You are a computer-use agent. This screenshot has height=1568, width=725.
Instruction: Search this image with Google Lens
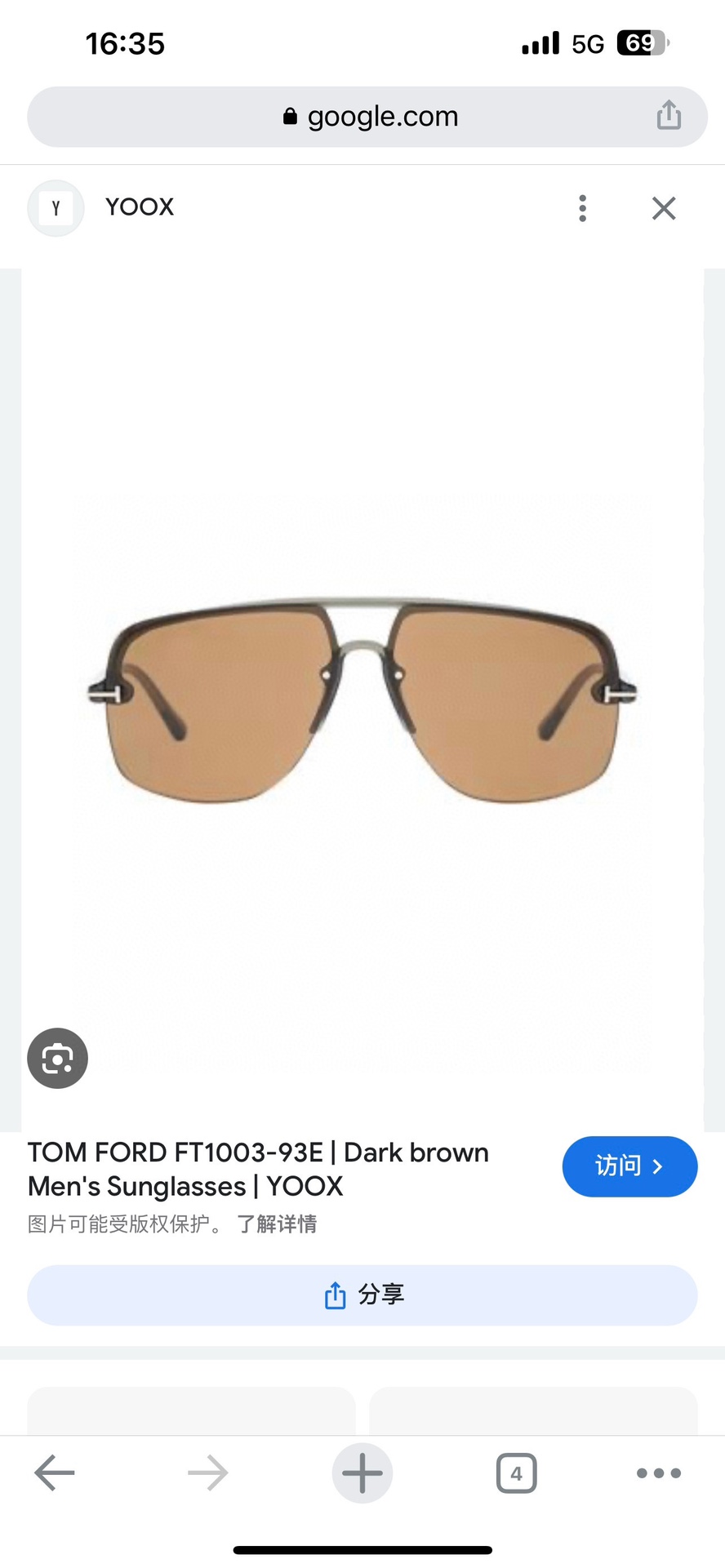[57, 1058]
